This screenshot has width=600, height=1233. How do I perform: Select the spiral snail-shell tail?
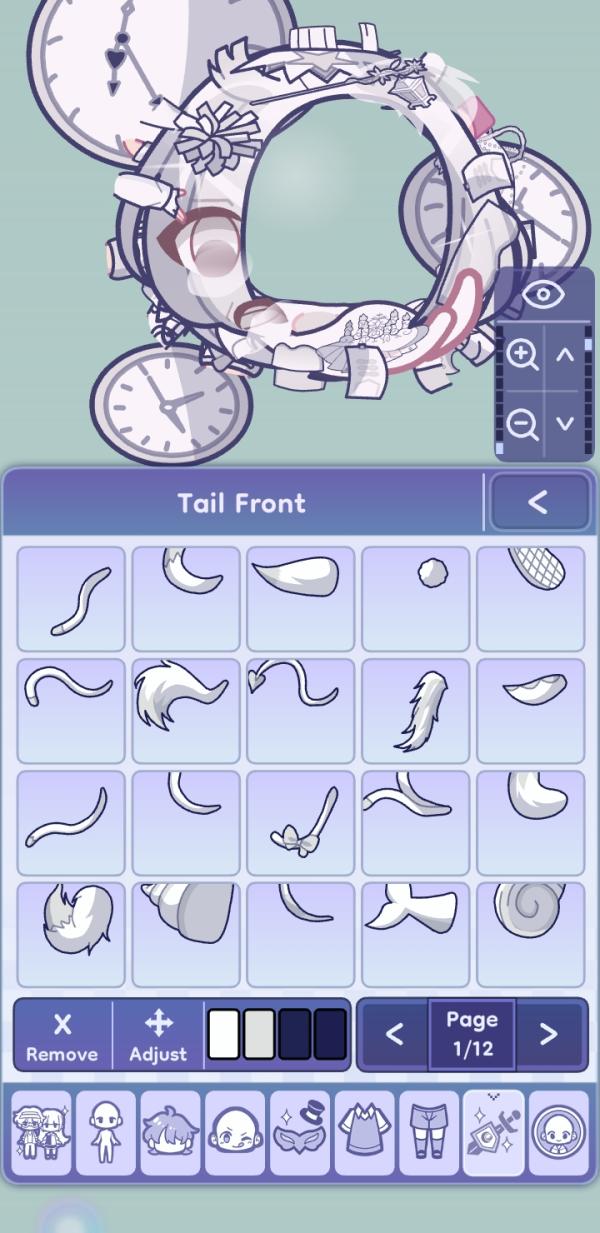click(x=530, y=935)
